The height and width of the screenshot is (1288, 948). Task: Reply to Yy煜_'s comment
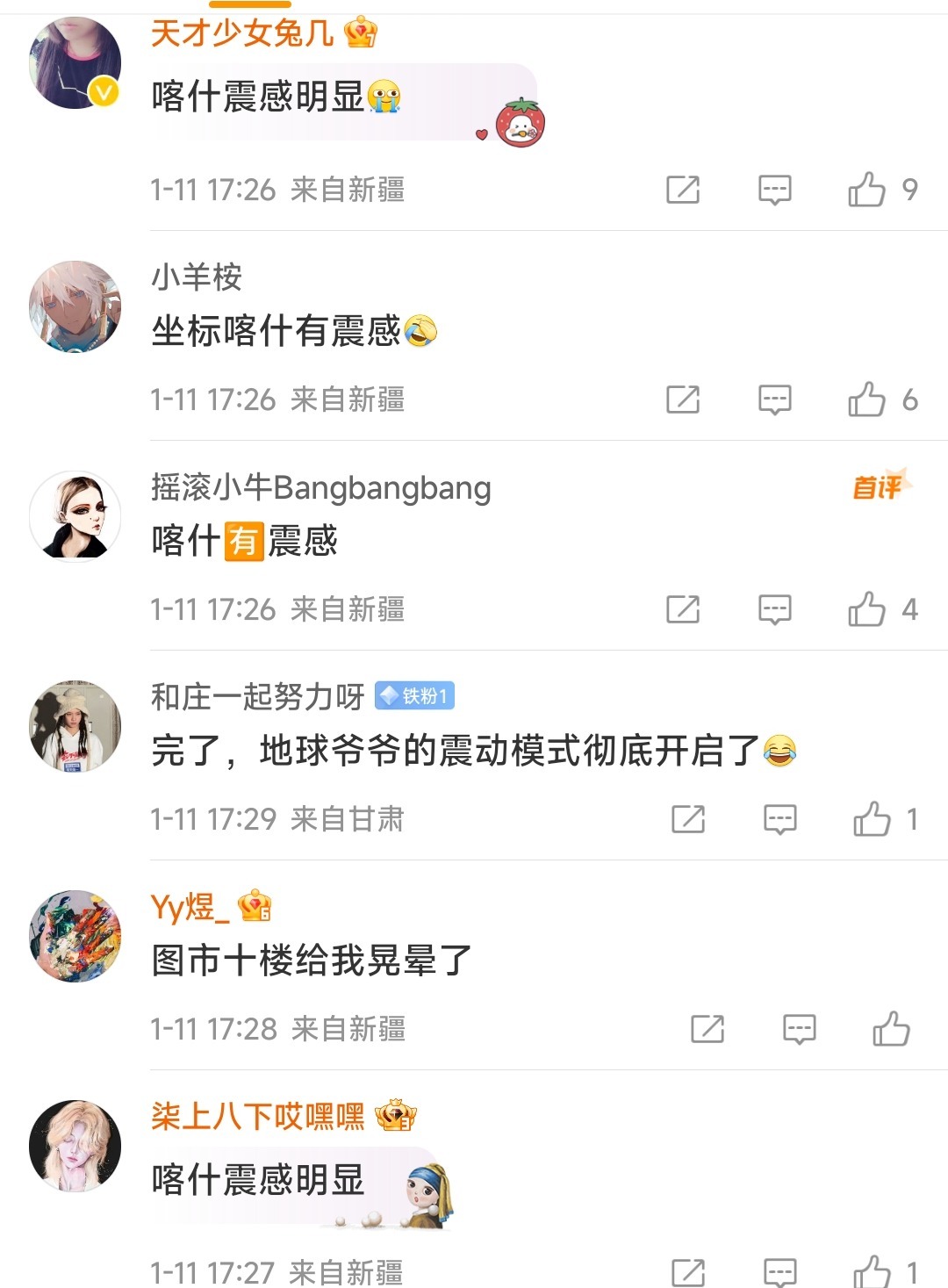[799, 1029]
